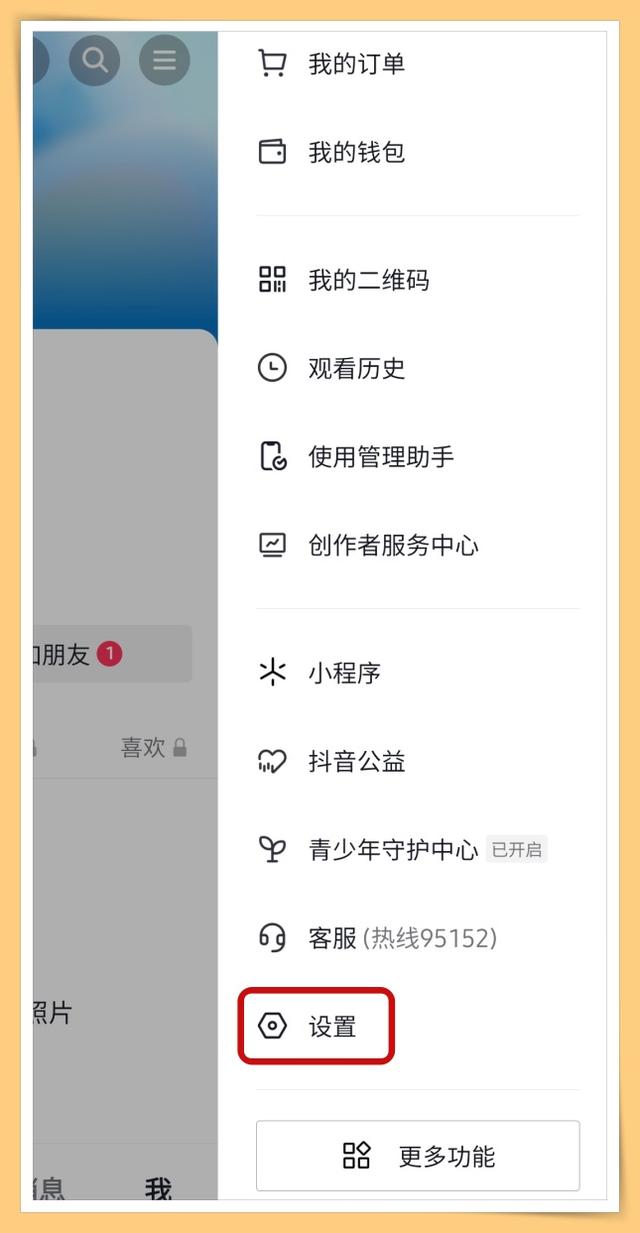The height and width of the screenshot is (1233, 640).
Task: Open 我的订单 (My Orders)
Action: pyautogui.click(x=417, y=64)
